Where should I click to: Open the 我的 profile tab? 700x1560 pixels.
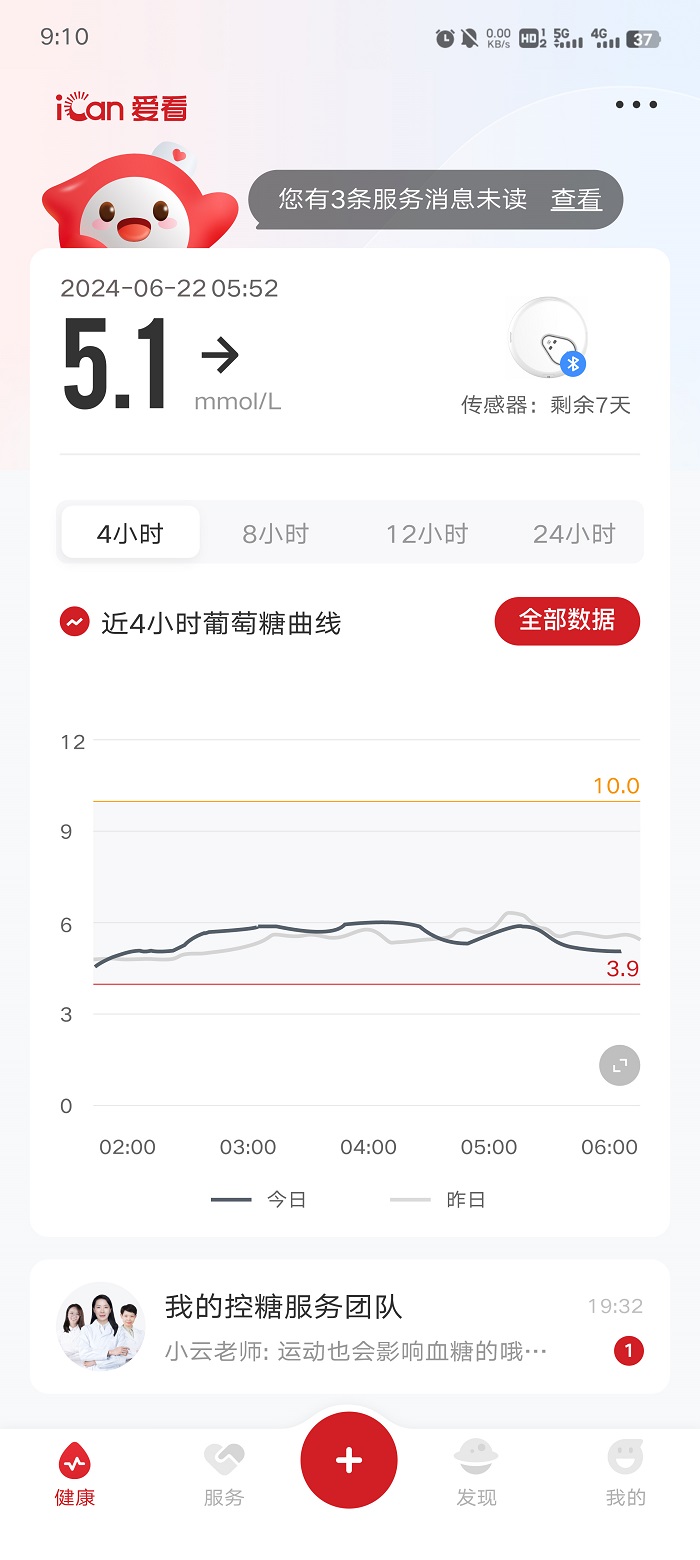[625, 1474]
